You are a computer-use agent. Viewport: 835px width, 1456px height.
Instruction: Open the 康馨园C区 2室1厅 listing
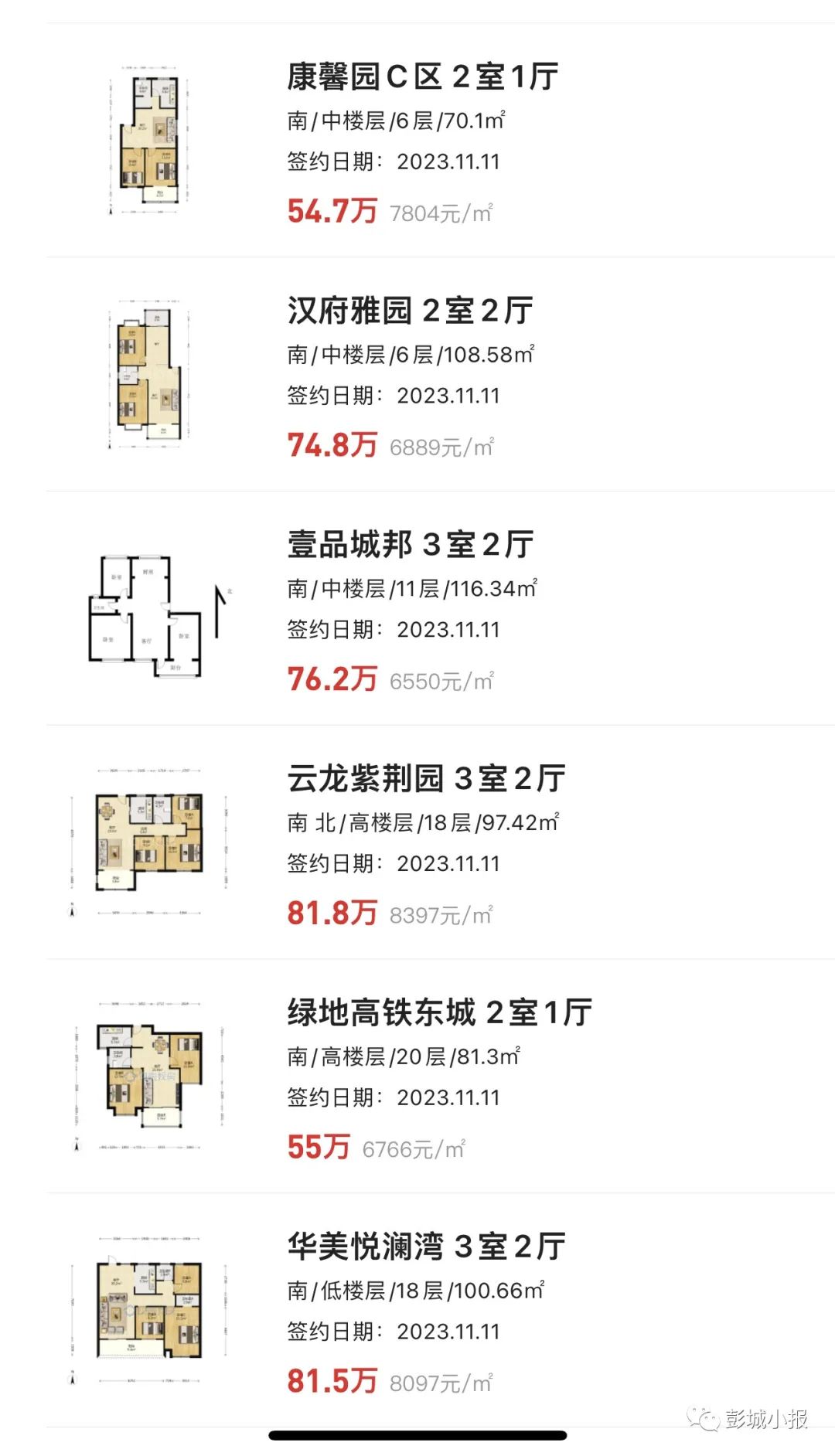coord(440,141)
